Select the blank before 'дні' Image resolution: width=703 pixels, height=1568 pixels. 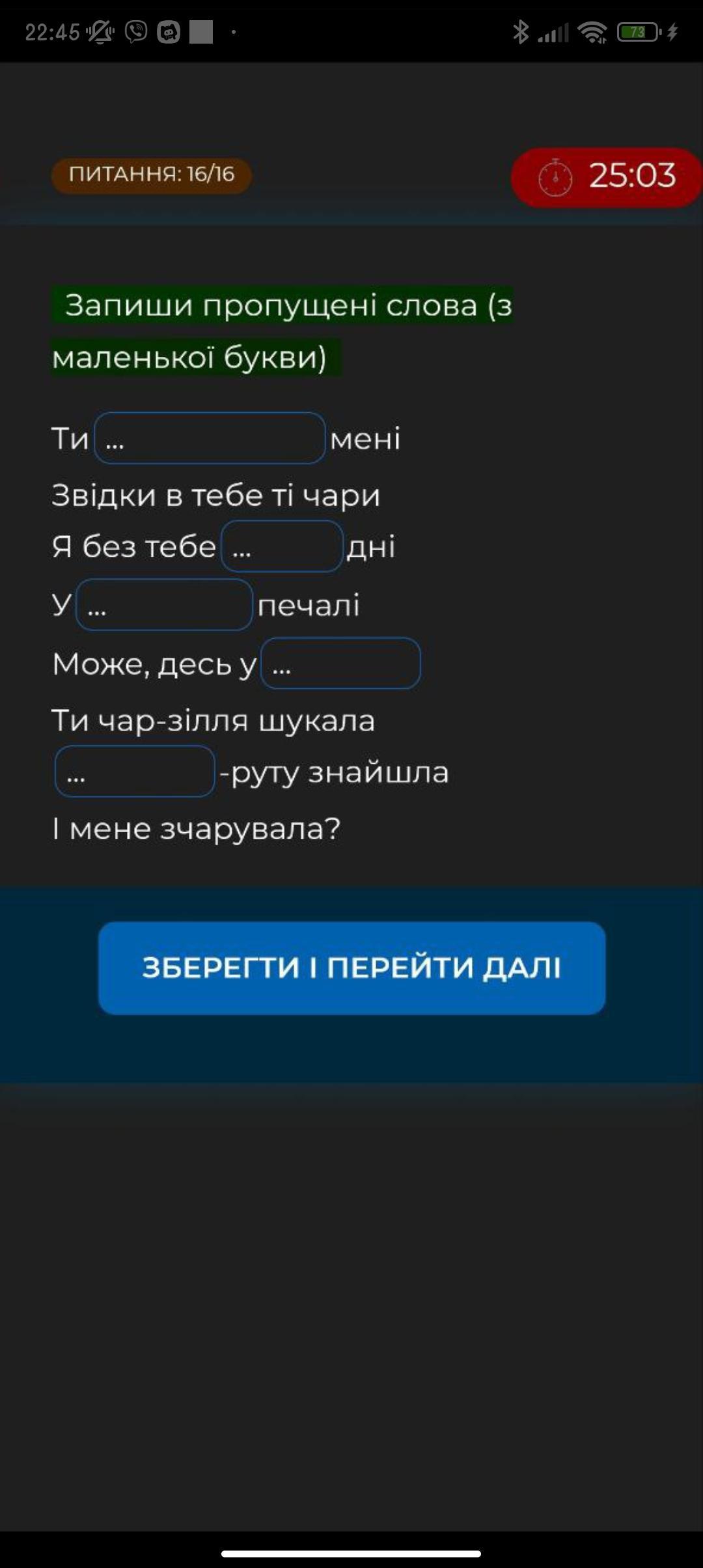[282, 547]
